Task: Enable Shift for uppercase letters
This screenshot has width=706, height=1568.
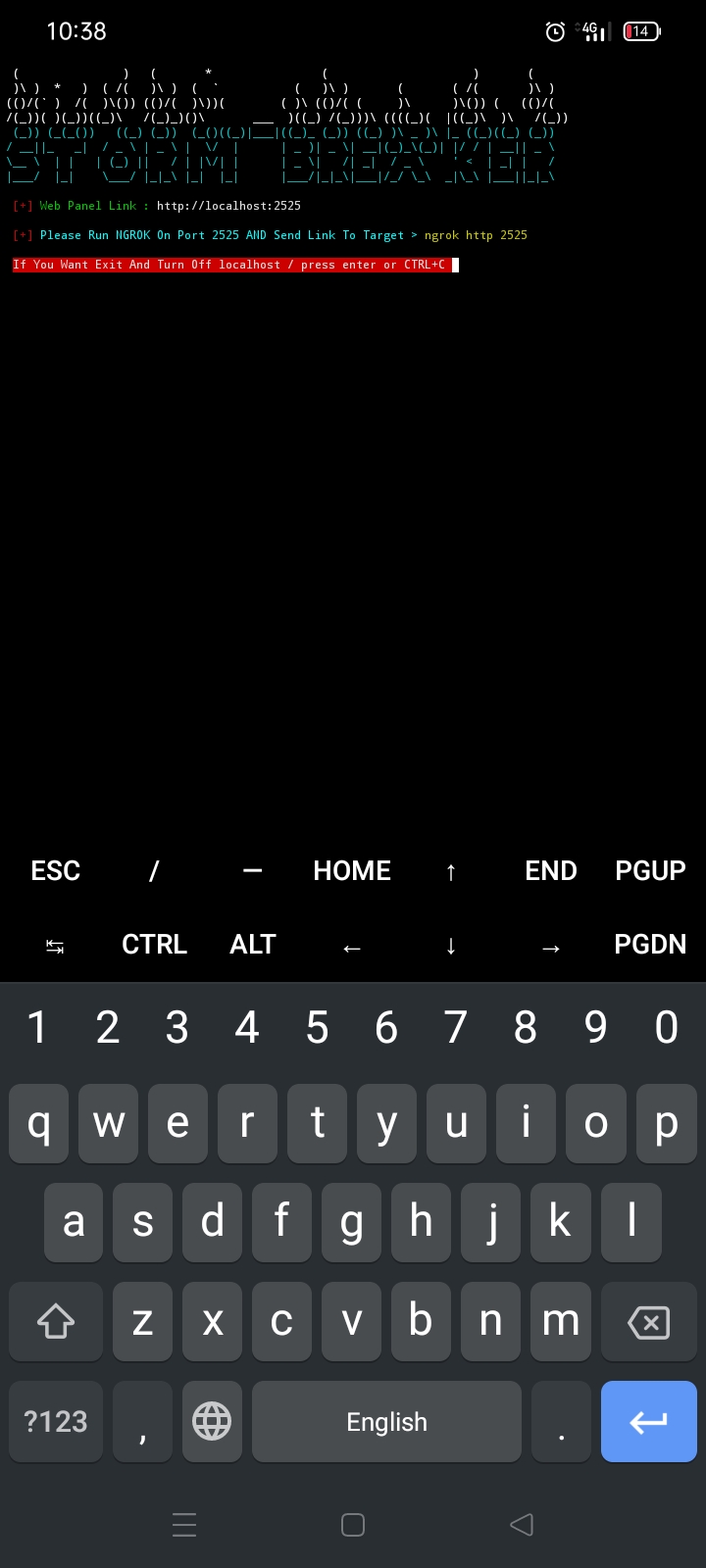Action: (56, 1322)
